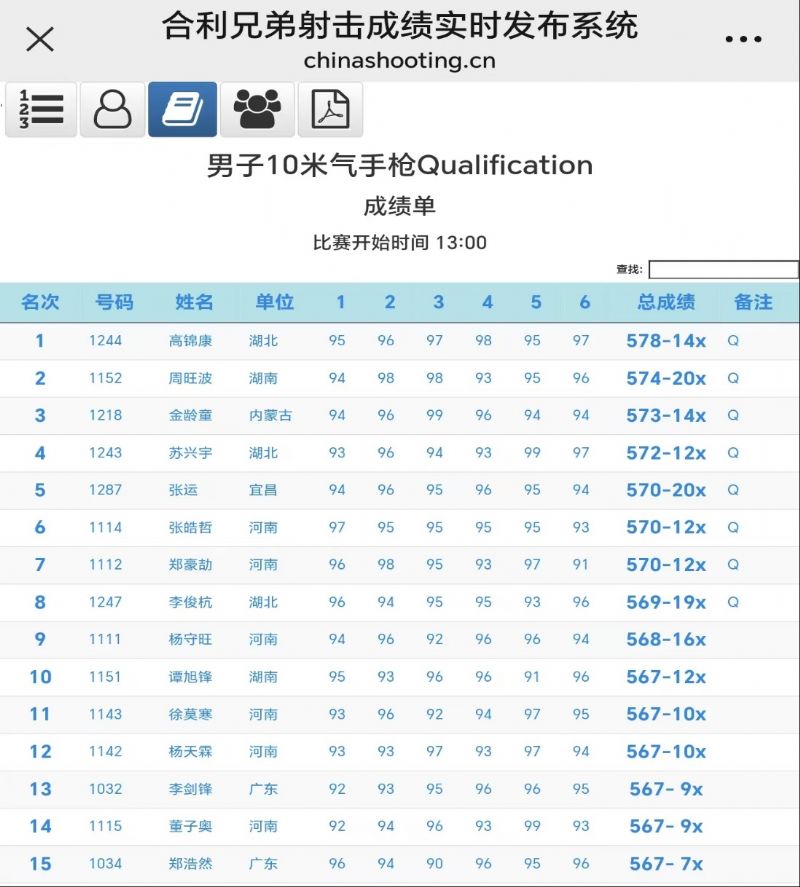This screenshot has width=800, height=887.
Task: Tap the 查找 search field
Action: 723,270
